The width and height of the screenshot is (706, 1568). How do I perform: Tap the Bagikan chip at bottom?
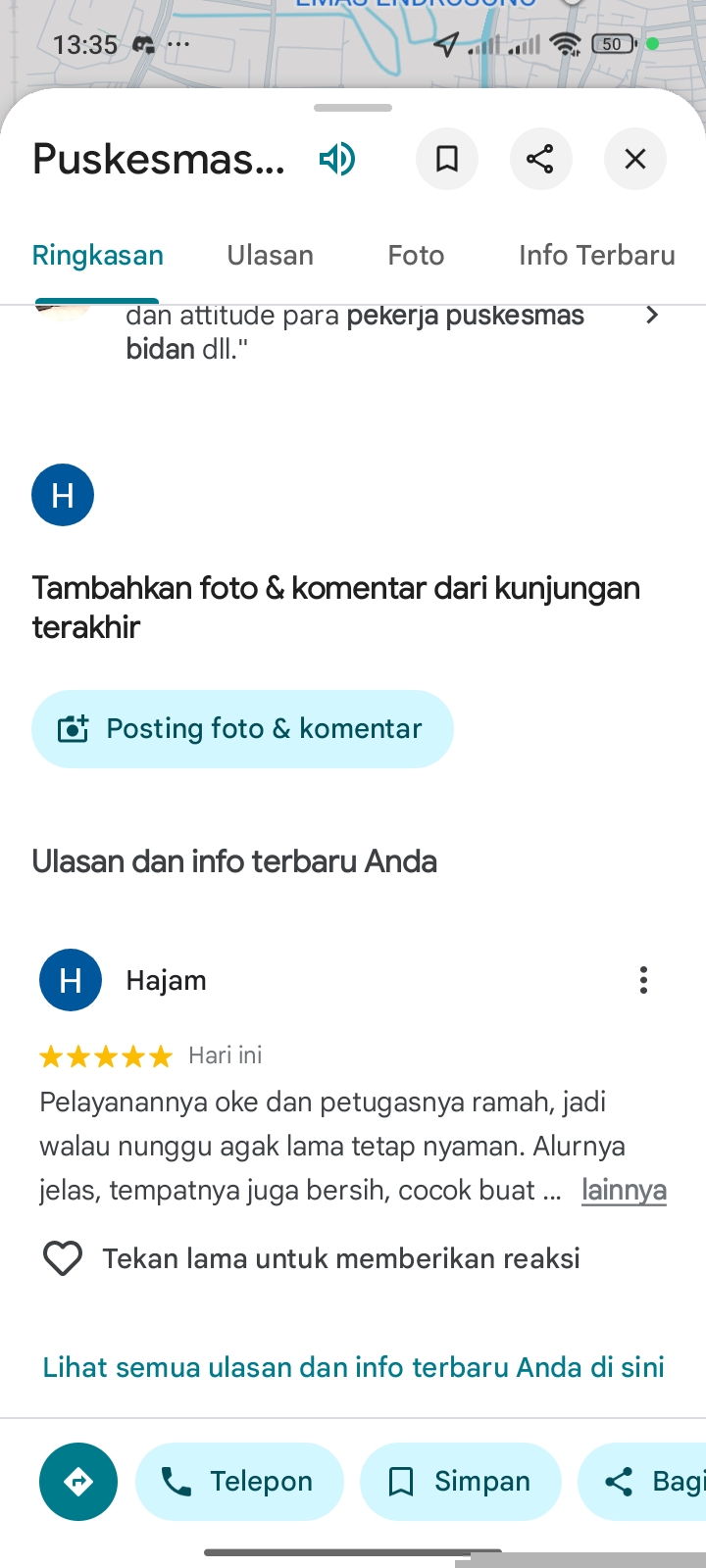click(x=647, y=1482)
